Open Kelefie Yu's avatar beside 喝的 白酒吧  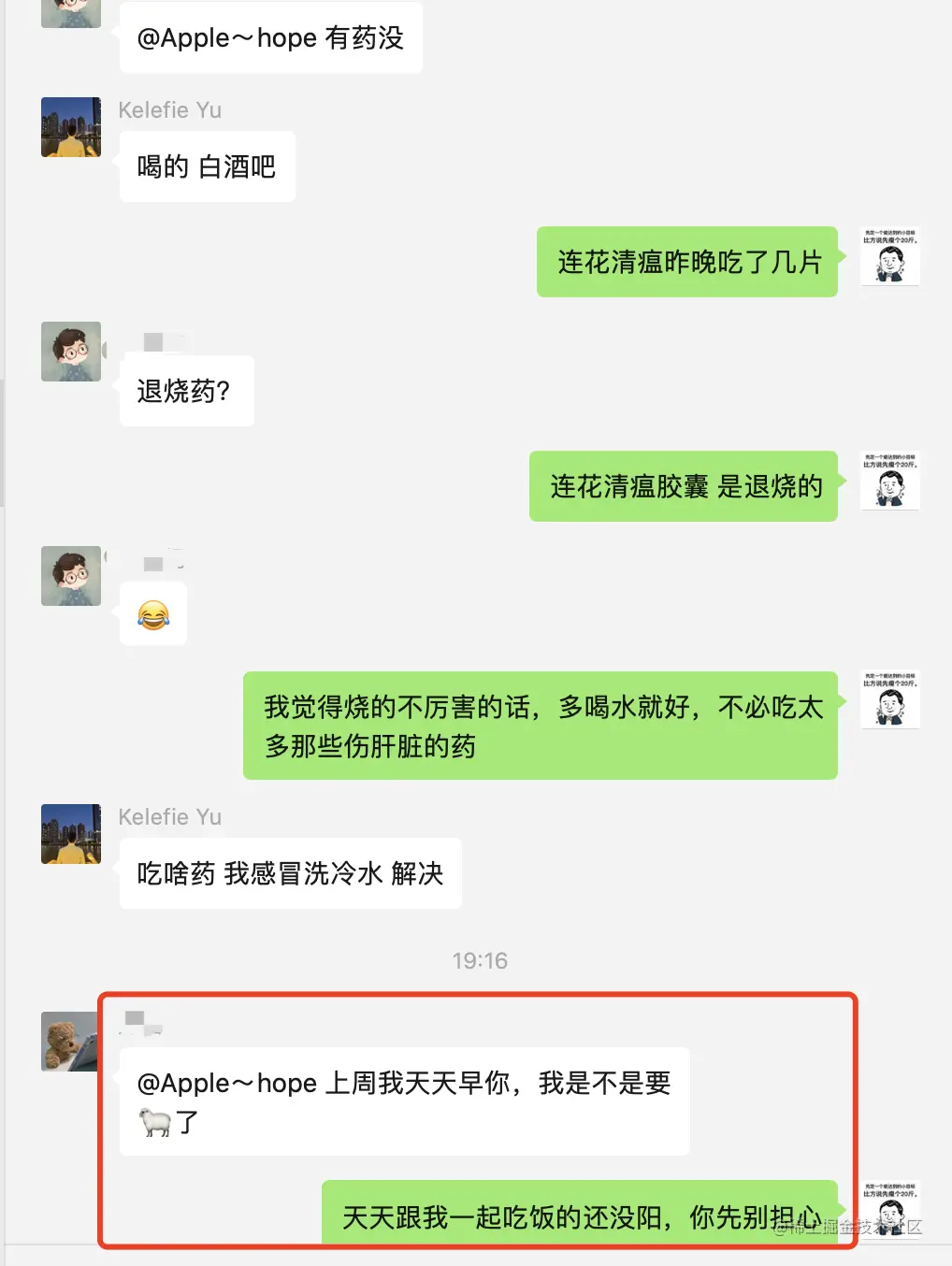71,127
